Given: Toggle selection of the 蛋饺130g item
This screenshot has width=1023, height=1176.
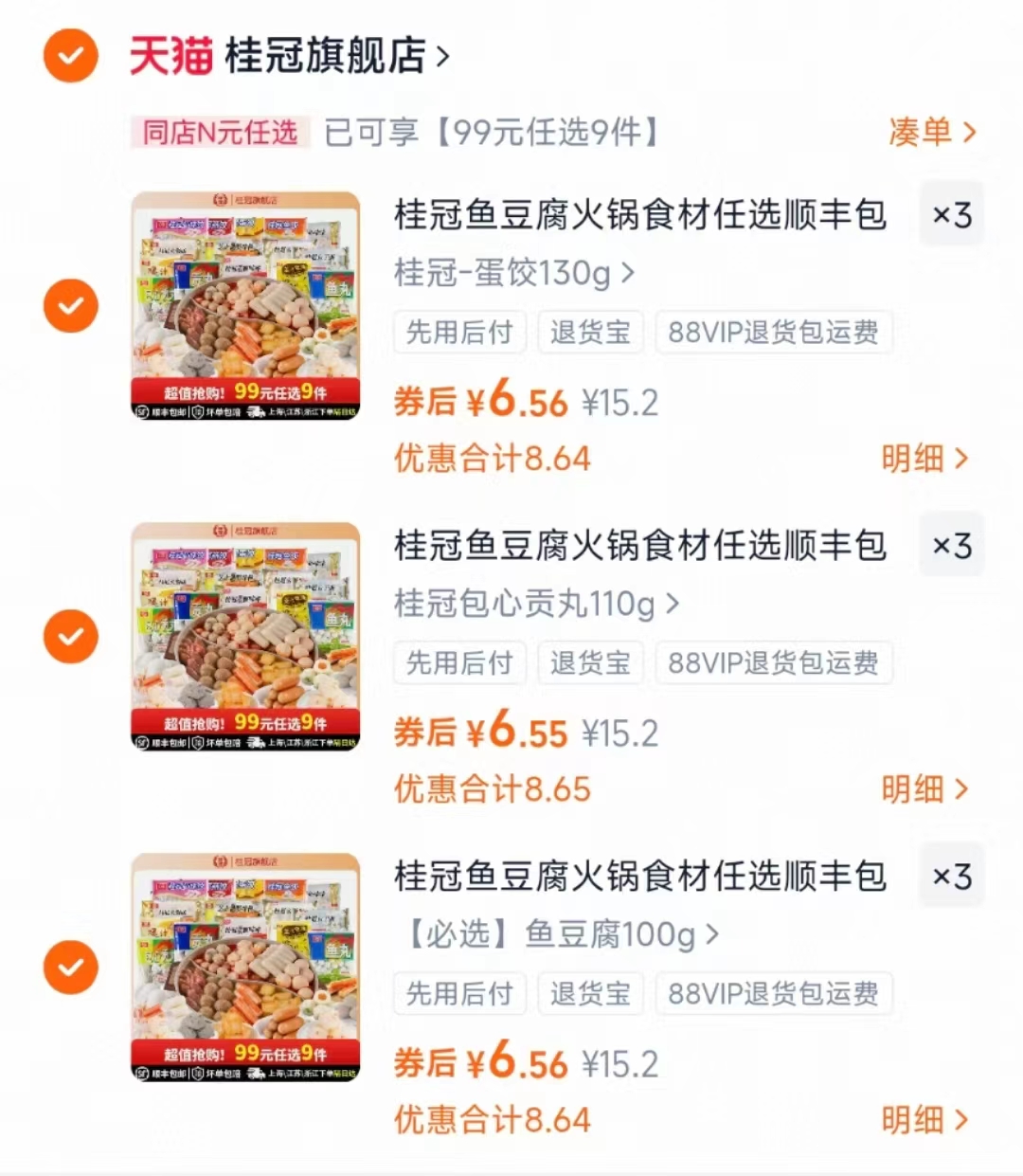Looking at the screenshot, I should coord(70,306).
